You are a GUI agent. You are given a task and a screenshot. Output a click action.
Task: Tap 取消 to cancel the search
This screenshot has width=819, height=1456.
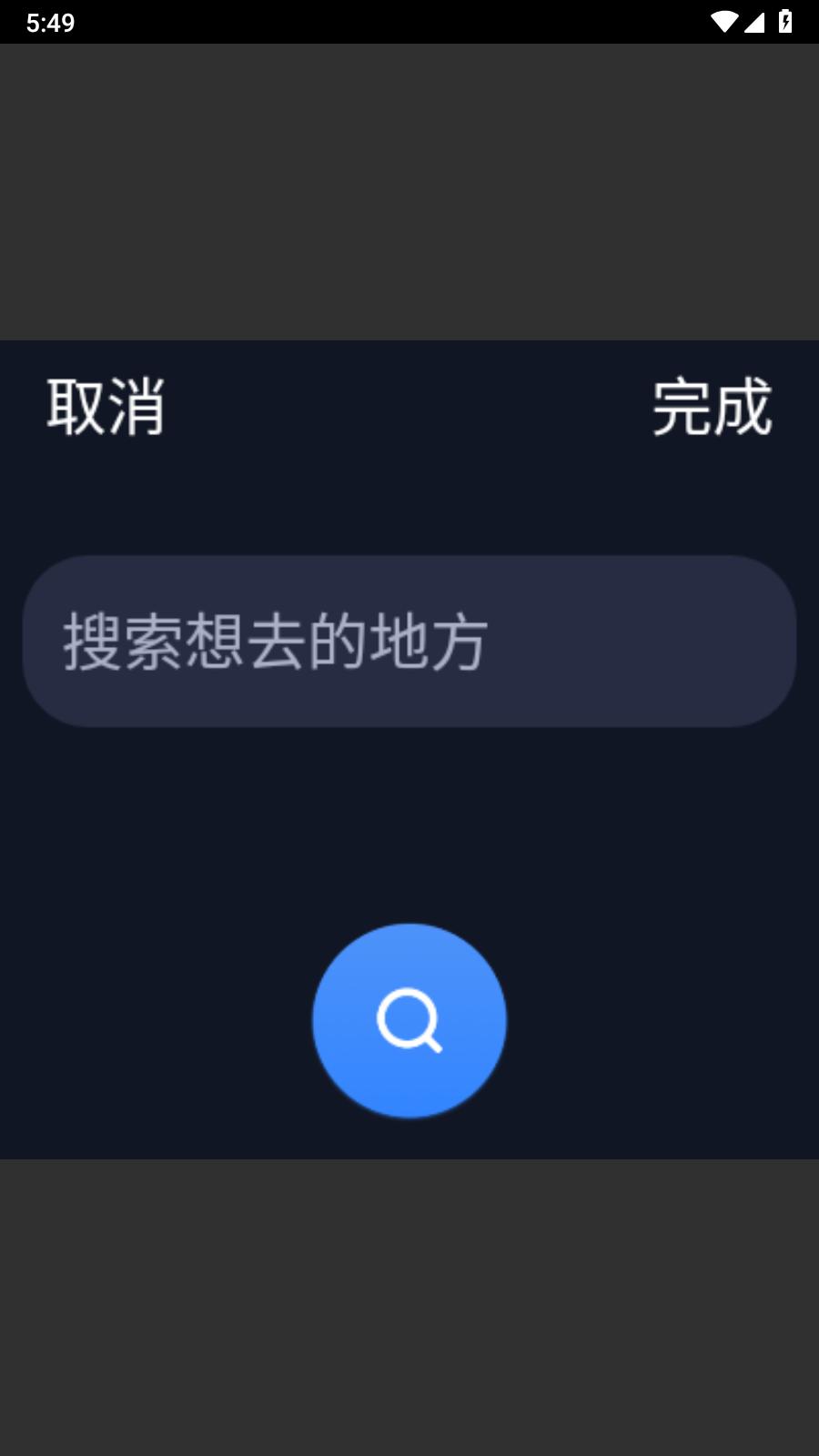[x=106, y=407]
